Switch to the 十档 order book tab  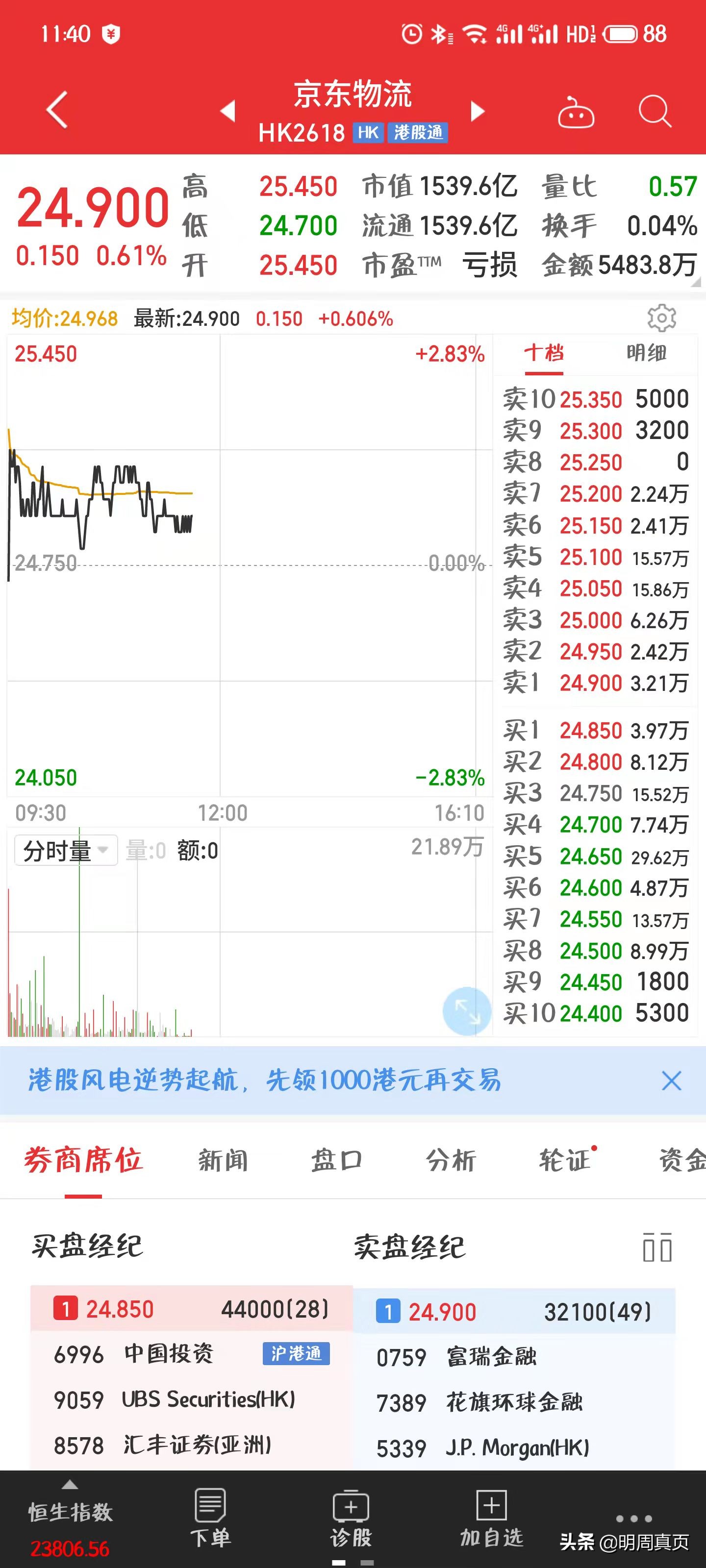click(544, 353)
